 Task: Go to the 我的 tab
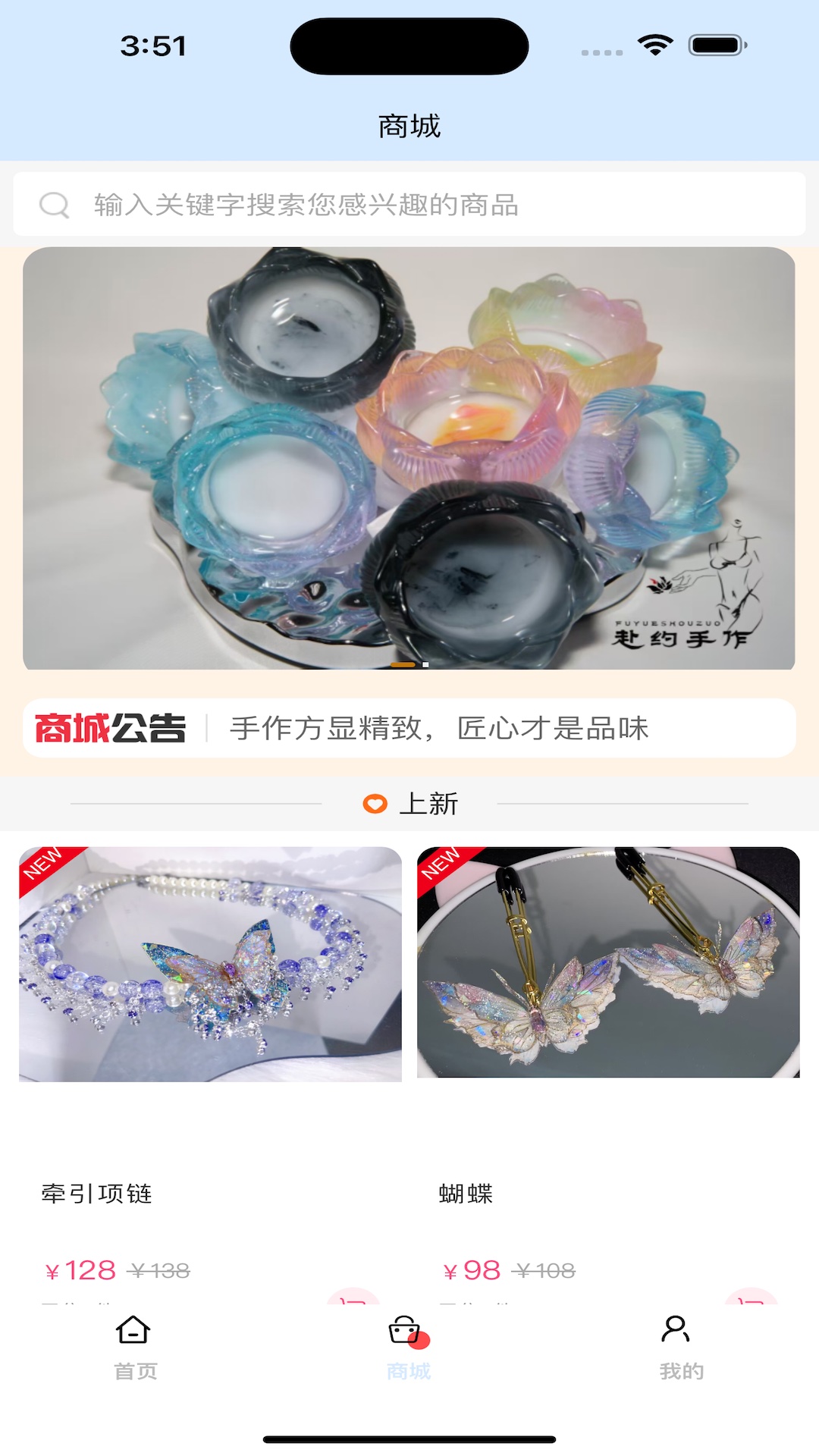pyautogui.click(x=680, y=1347)
